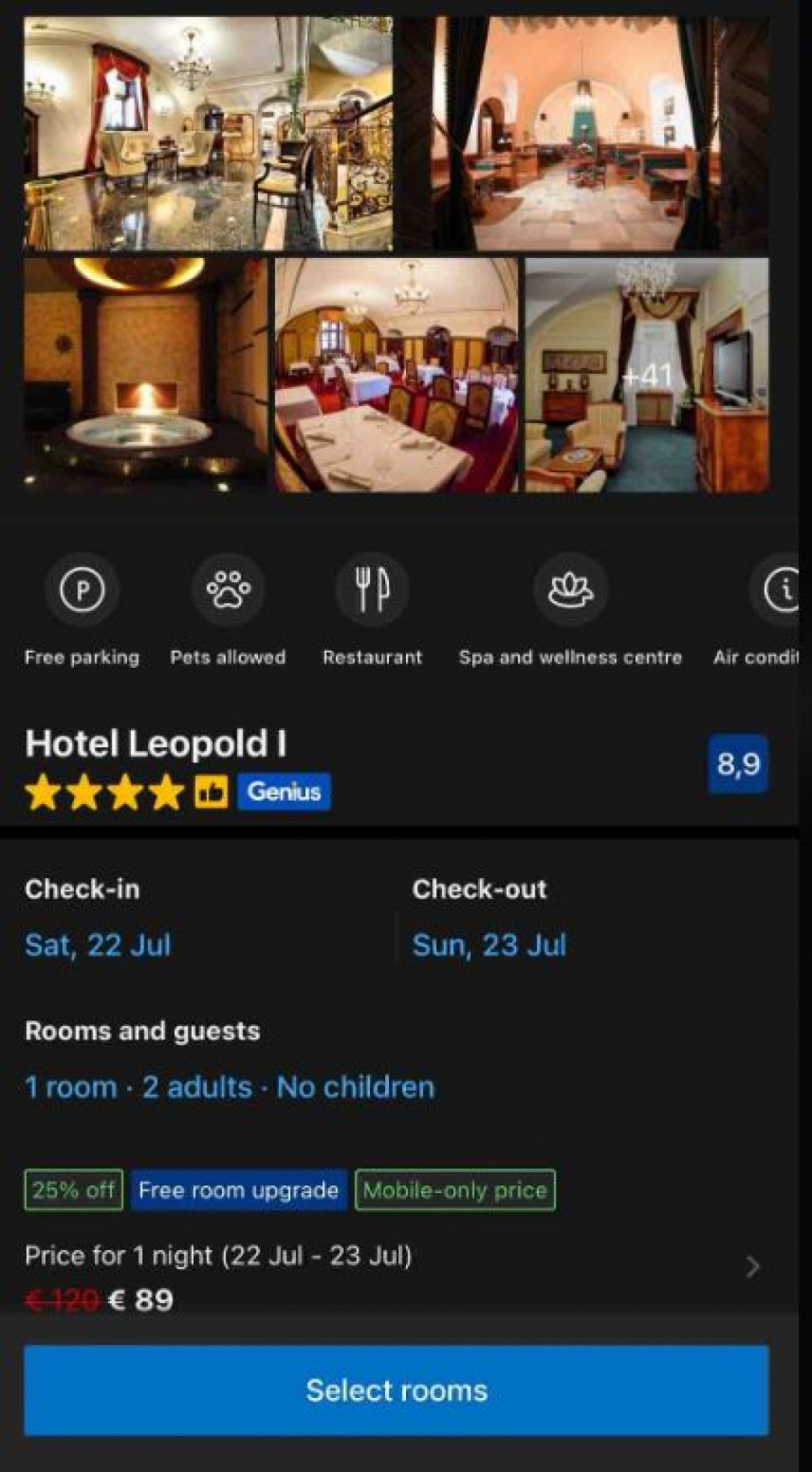The width and height of the screenshot is (812, 1472).
Task: Tap the Select rooms button
Action: click(x=396, y=1390)
